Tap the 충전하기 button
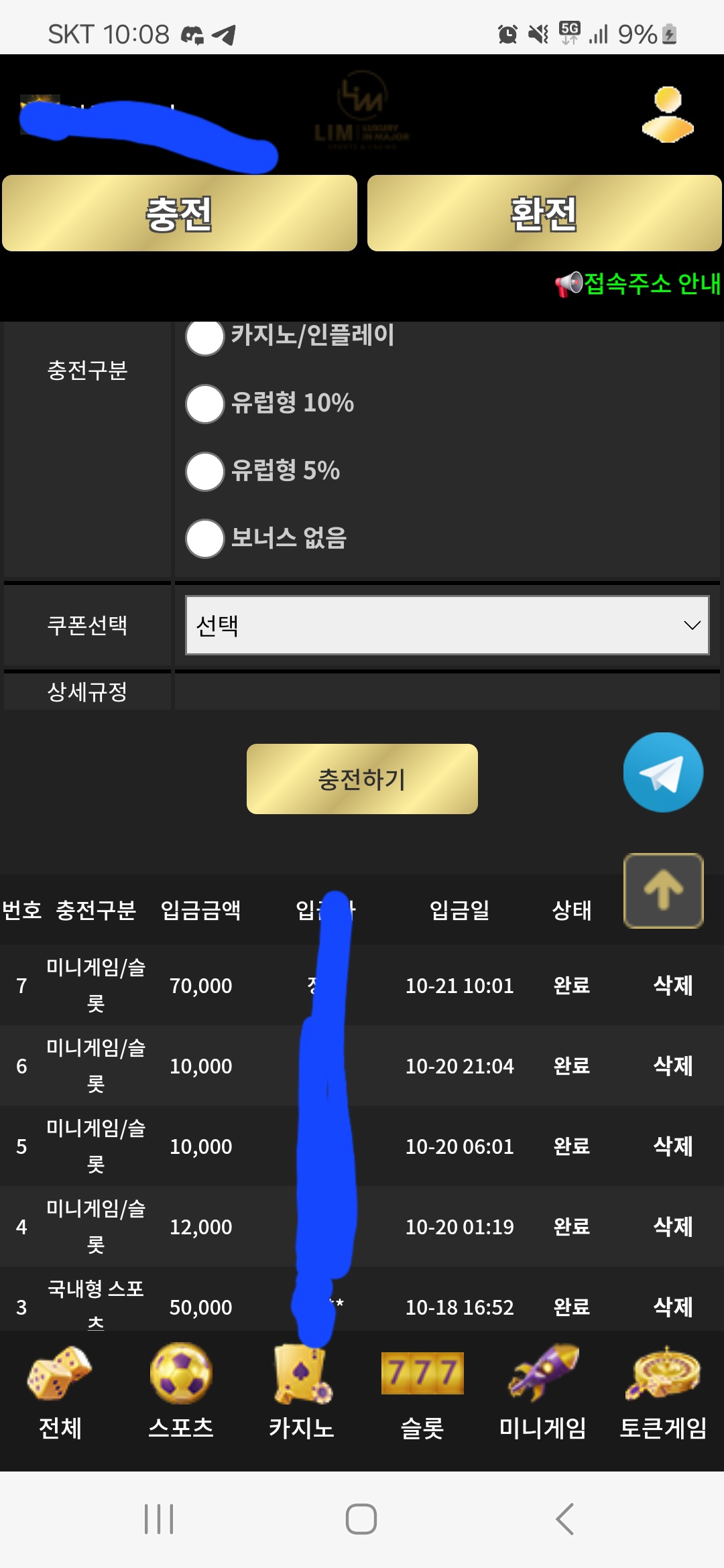The width and height of the screenshot is (724, 1568). pos(362,779)
